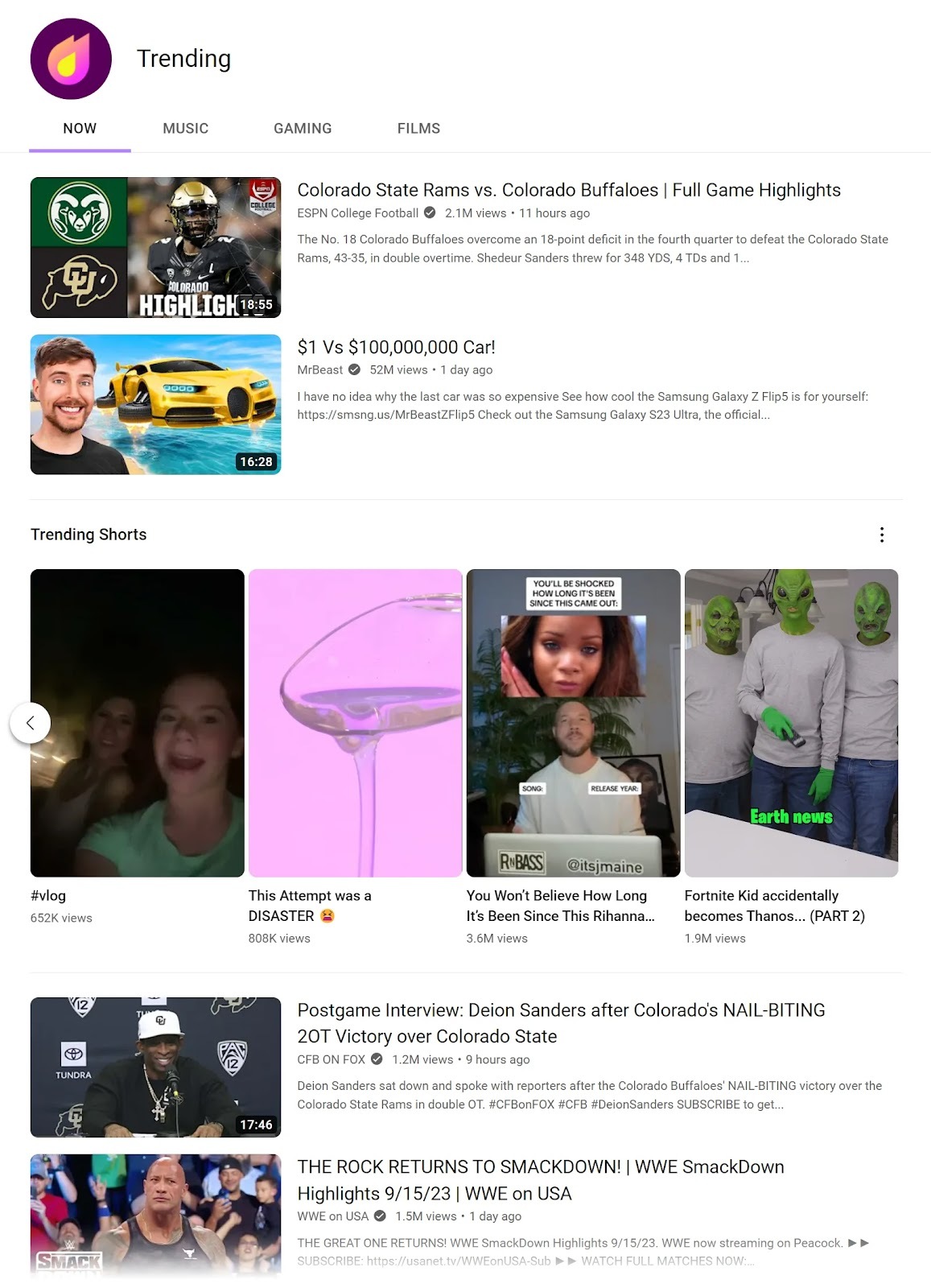Show previous Trending Shorts with left arrow

pos(30,723)
